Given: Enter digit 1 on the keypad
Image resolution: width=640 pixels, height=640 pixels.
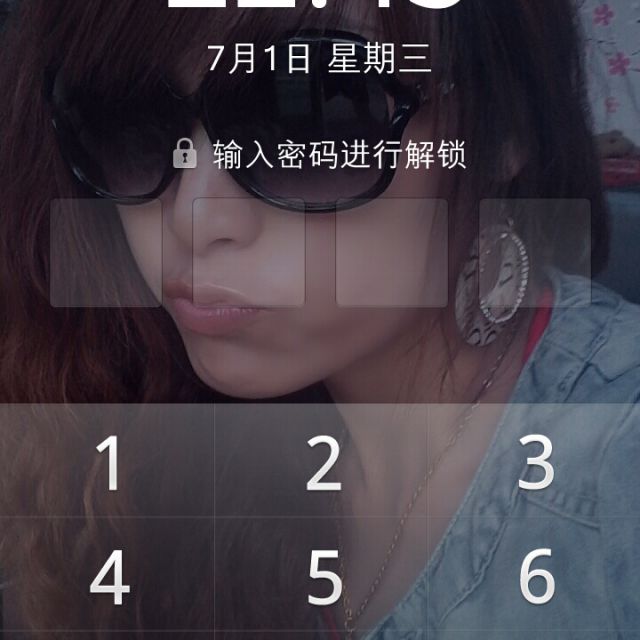Looking at the screenshot, I should click(108, 462).
